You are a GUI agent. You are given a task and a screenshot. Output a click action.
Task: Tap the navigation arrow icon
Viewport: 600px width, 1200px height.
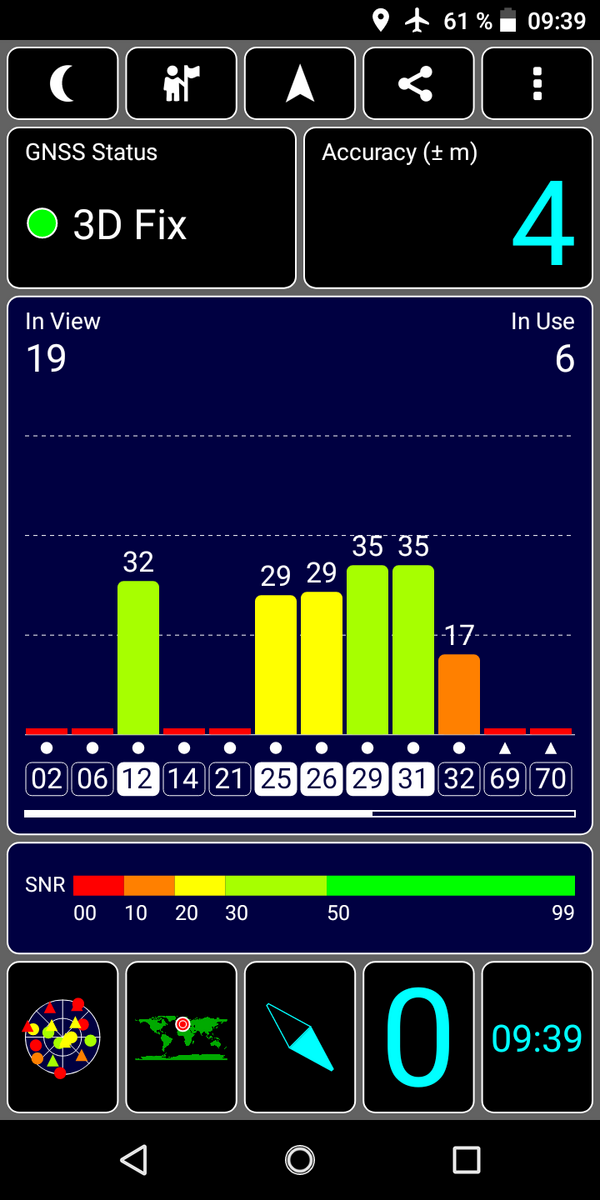[300, 84]
